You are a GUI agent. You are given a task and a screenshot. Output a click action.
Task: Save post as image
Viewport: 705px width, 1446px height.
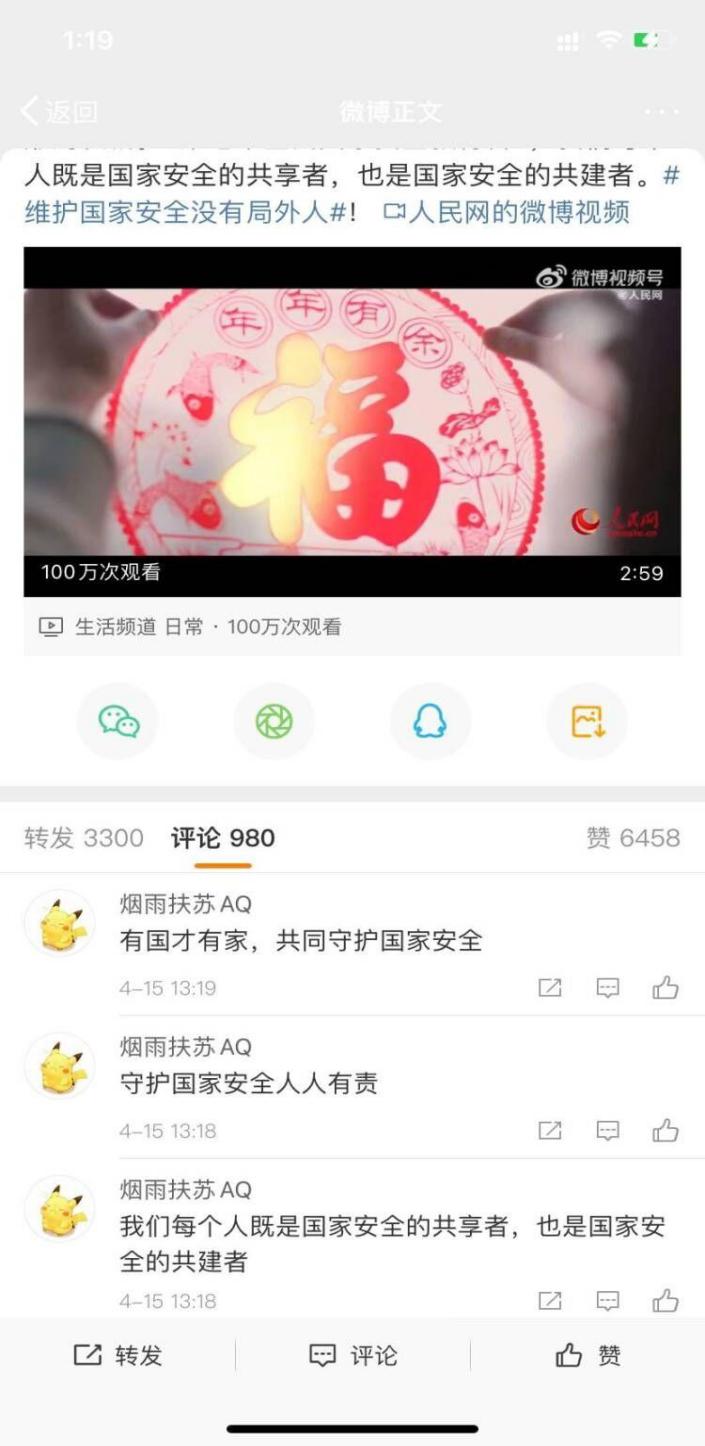tap(587, 721)
